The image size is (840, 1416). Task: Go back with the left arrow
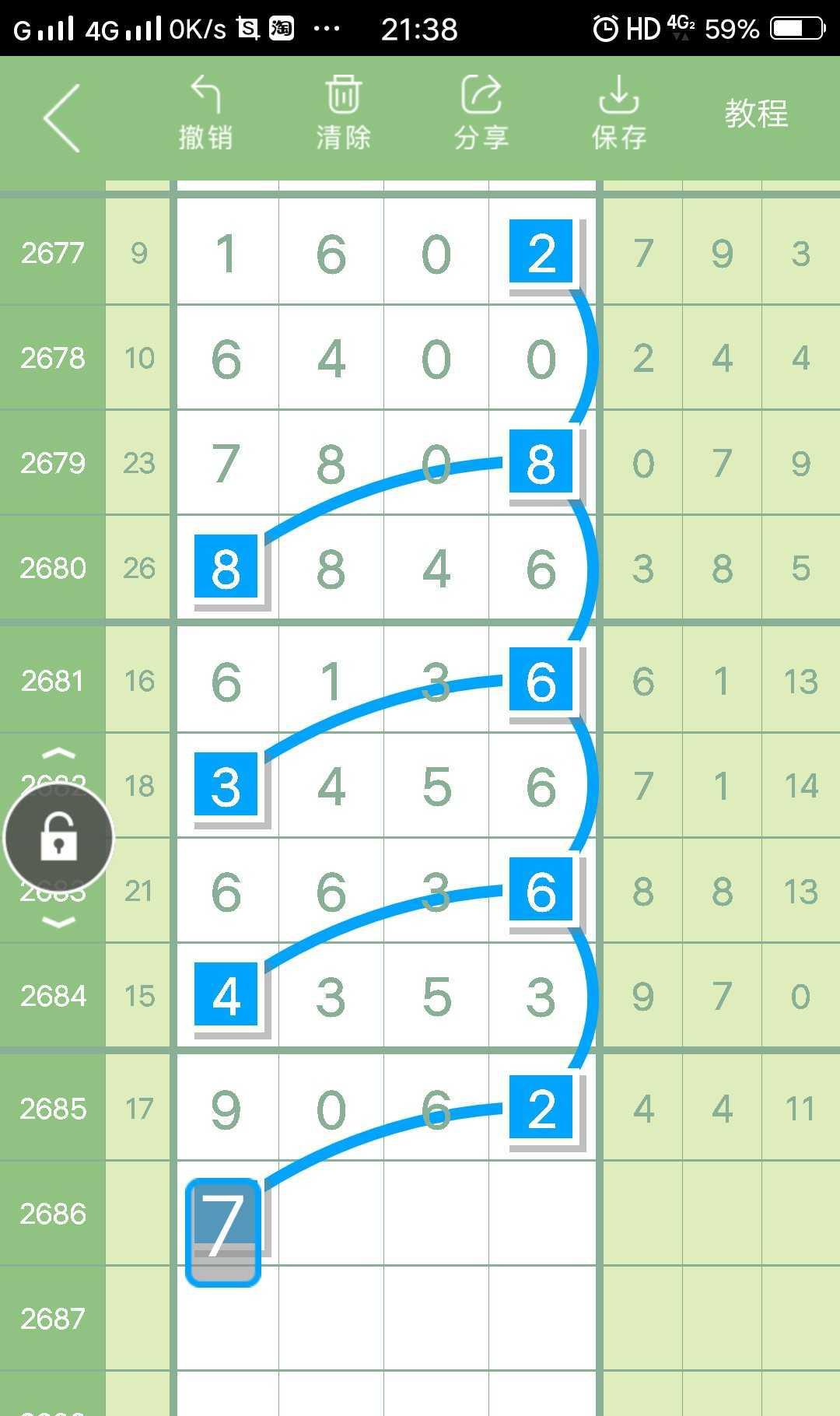[62, 118]
